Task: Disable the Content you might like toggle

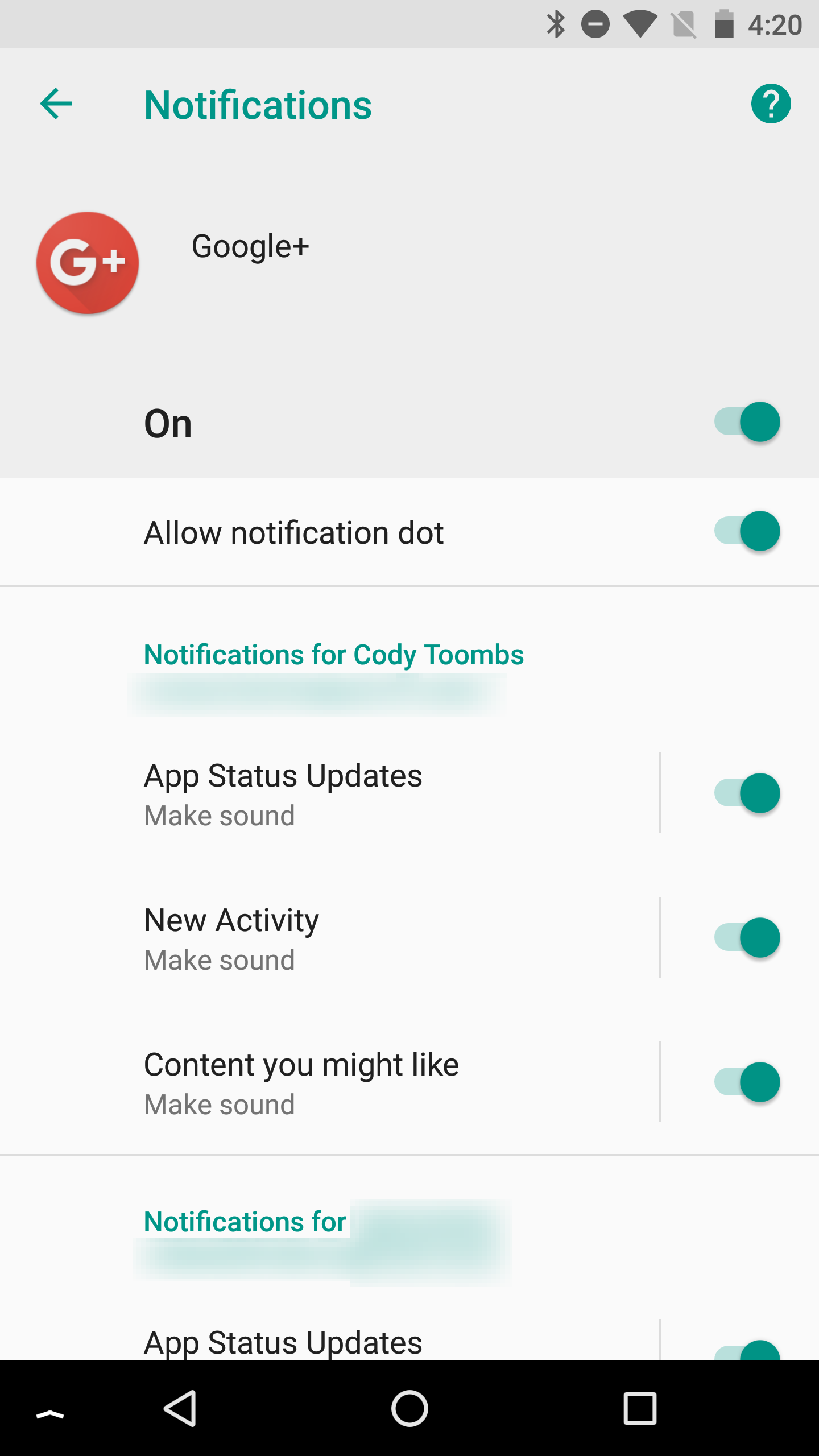Action: pyautogui.click(x=747, y=1082)
